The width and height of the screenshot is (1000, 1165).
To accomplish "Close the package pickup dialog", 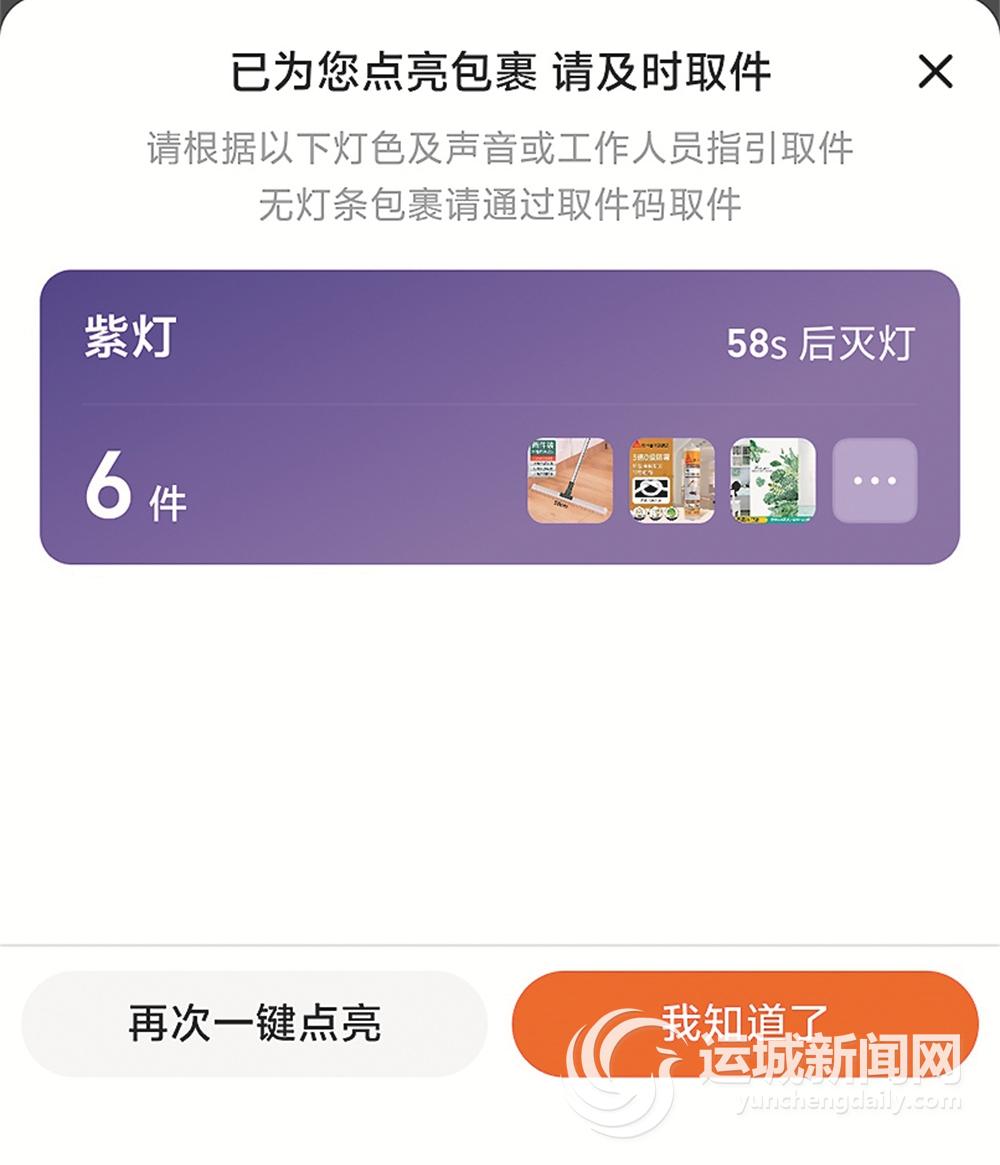I will pos(935,72).
